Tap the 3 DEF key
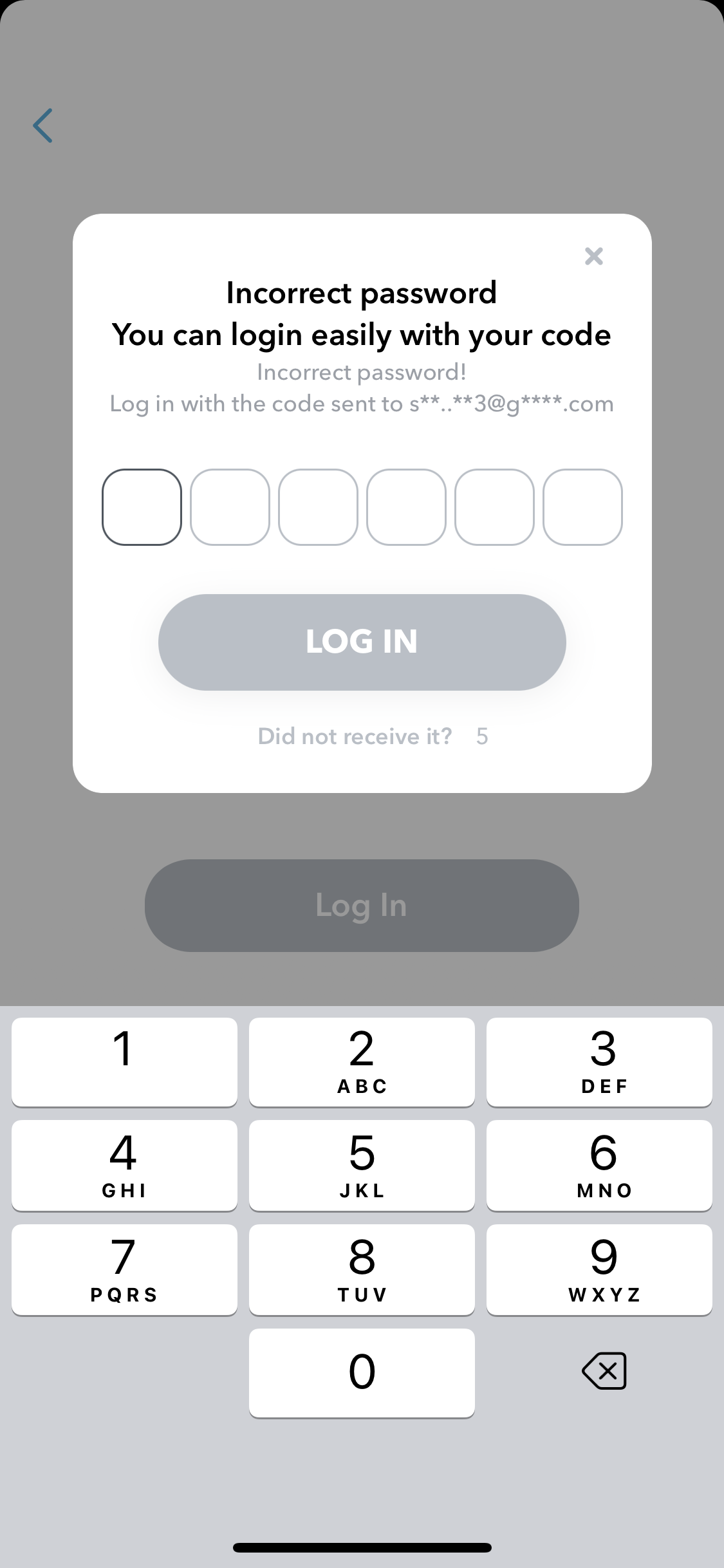724x1568 pixels. pyautogui.click(x=599, y=1062)
